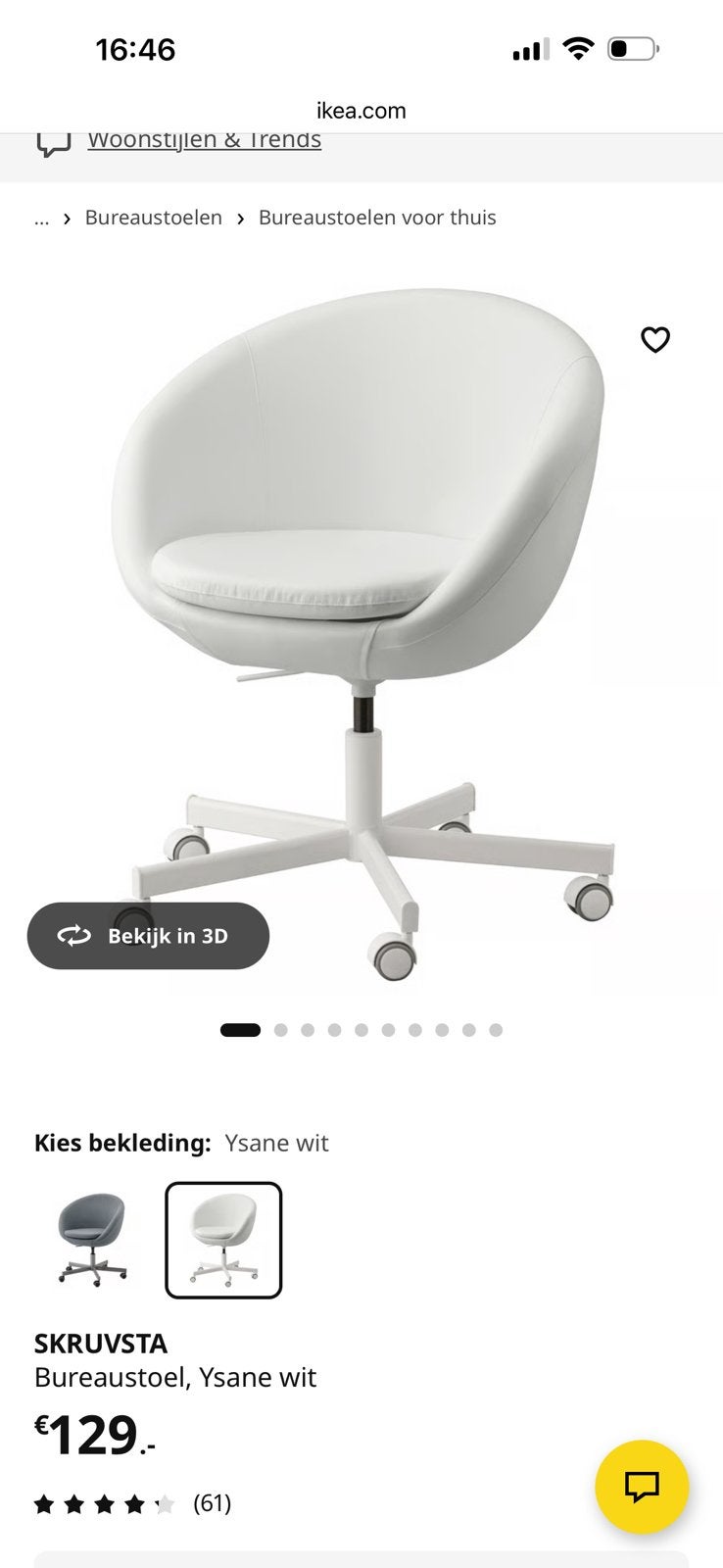Image resolution: width=723 pixels, height=1568 pixels.
Task: Open the Woonstijlen & Trends link
Action: pos(204,139)
